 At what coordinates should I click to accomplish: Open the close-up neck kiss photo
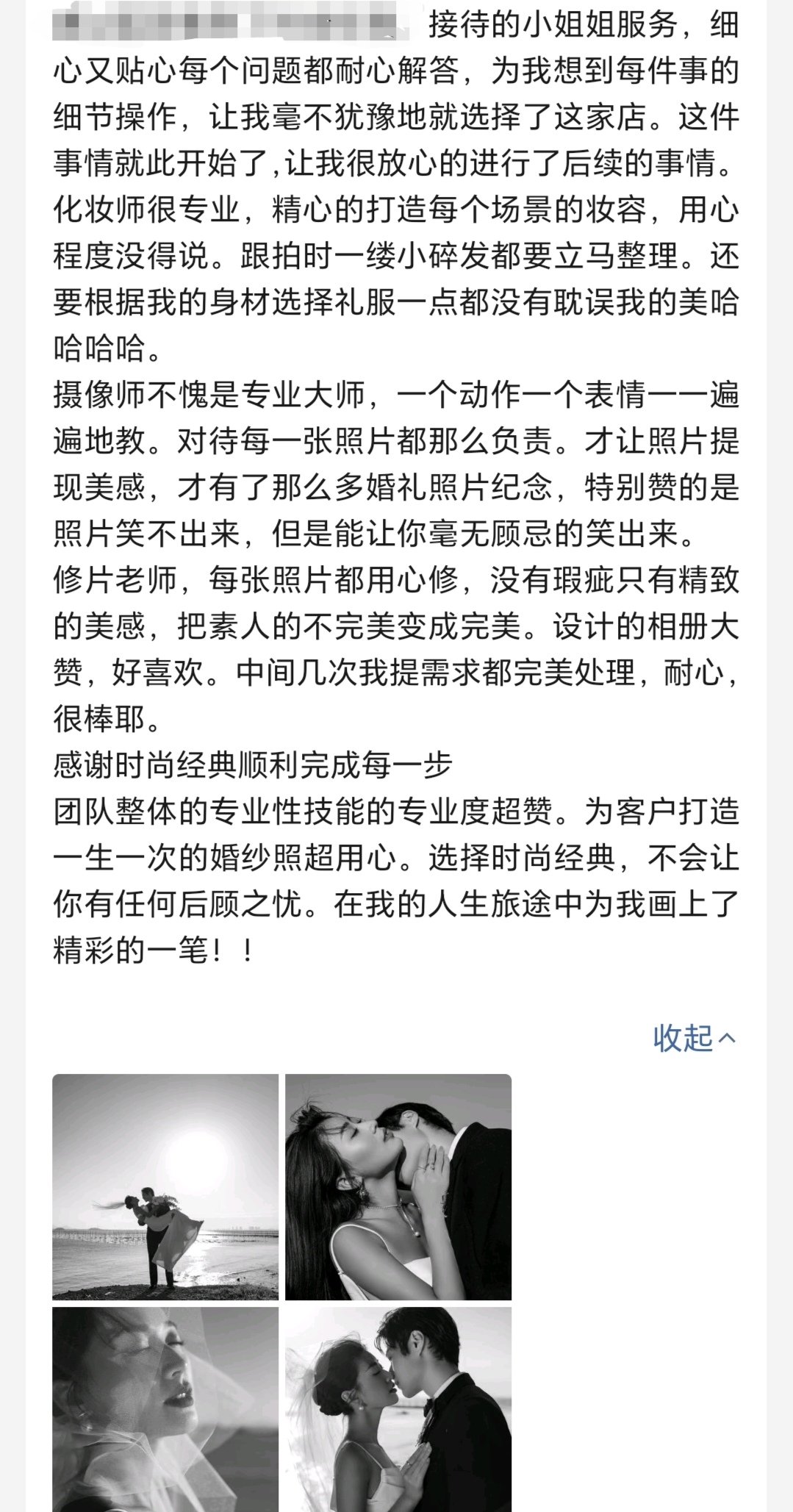[398, 1186]
